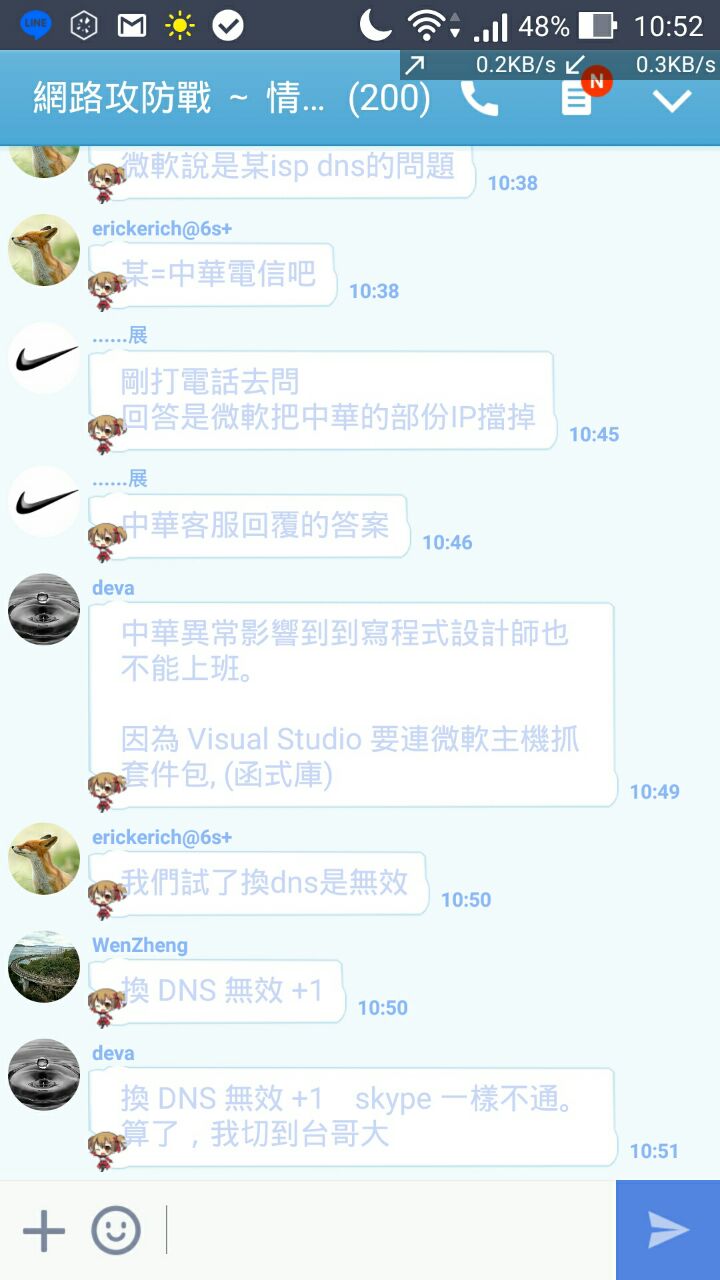Expand the chat options chevron
The width and height of the screenshot is (720, 1280).
[x=672, y=99]
